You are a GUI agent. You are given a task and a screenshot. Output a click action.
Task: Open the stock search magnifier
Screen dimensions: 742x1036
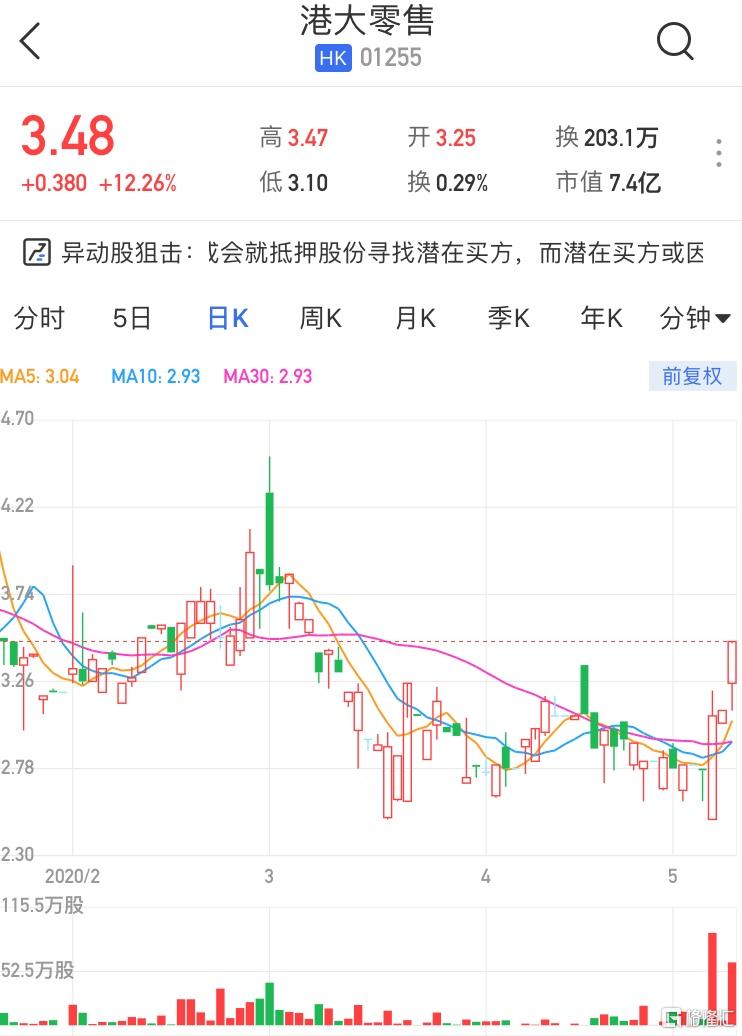[675, 42]
